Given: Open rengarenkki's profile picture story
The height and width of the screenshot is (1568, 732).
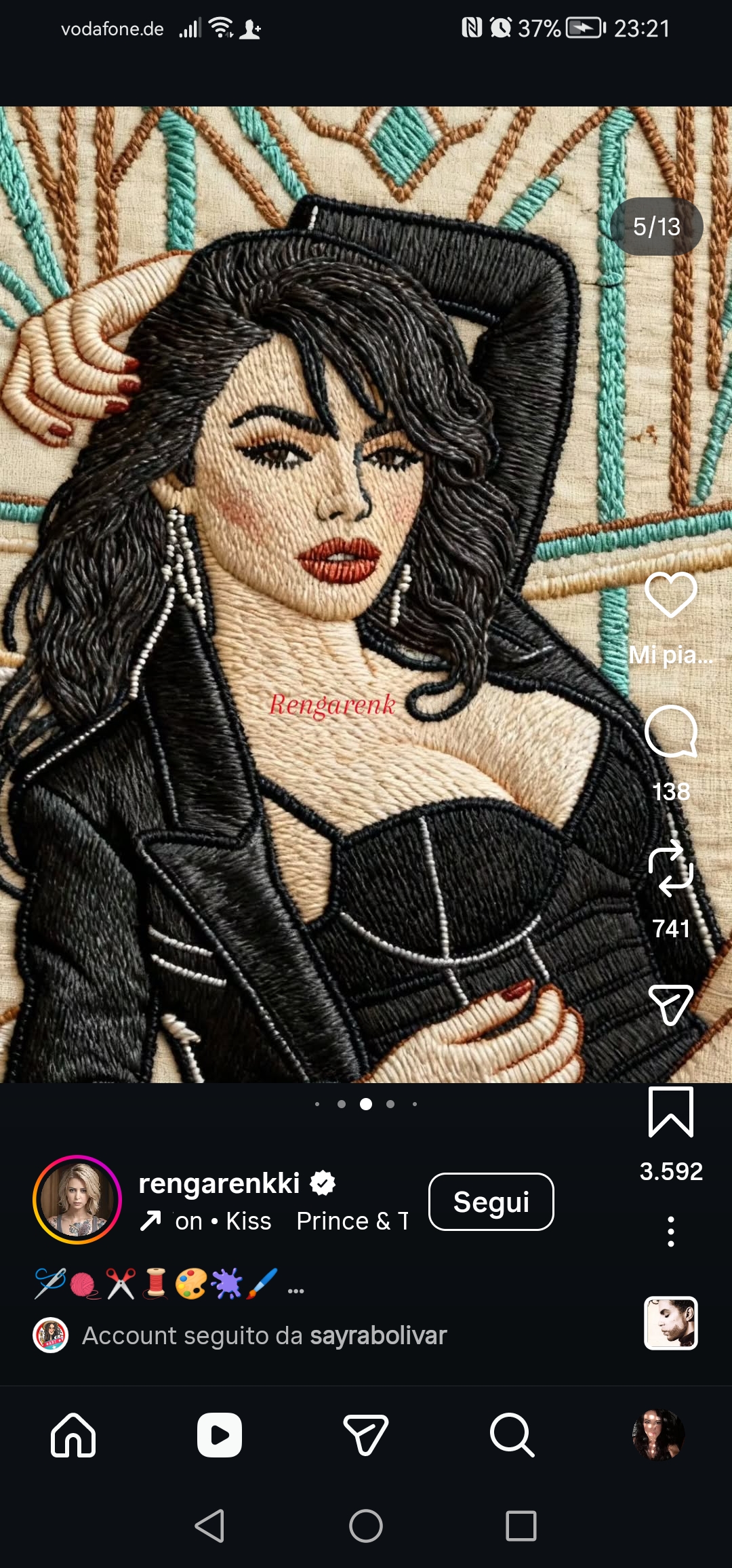Looking at the screenshot, I should coord(77,1200).
